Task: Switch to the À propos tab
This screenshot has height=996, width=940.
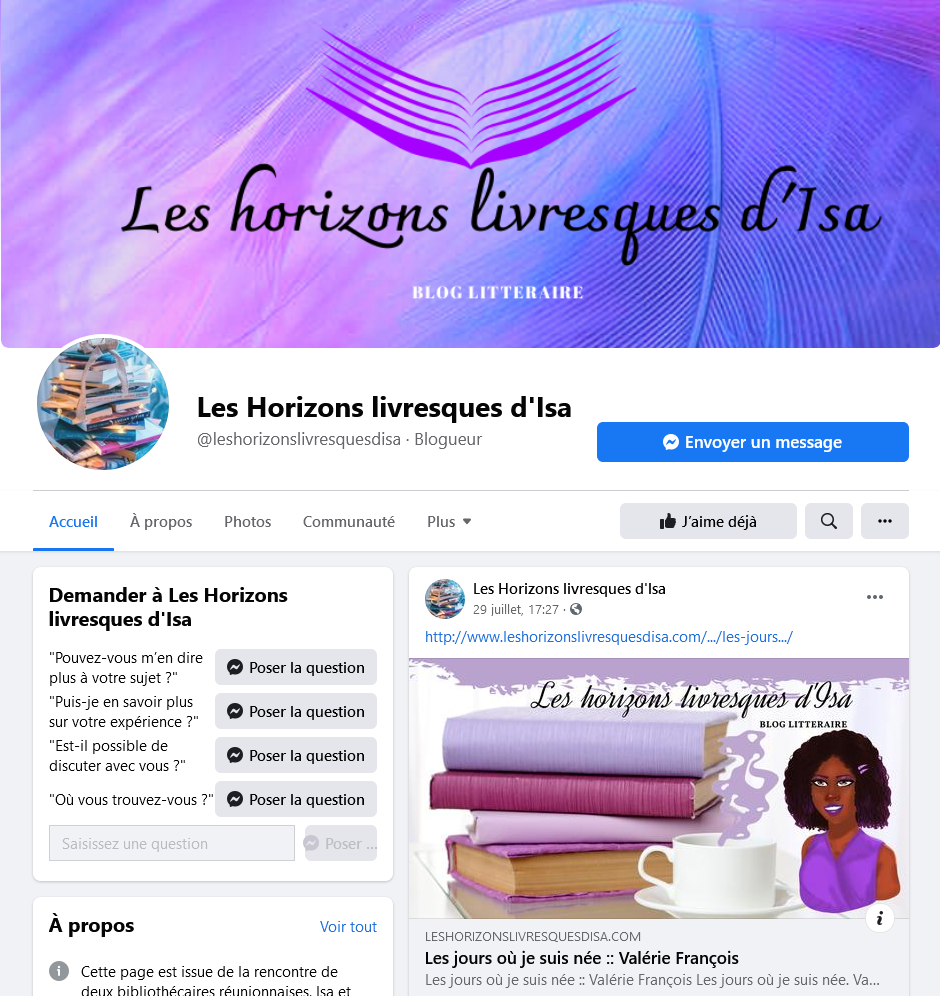Action: point(161,521)
